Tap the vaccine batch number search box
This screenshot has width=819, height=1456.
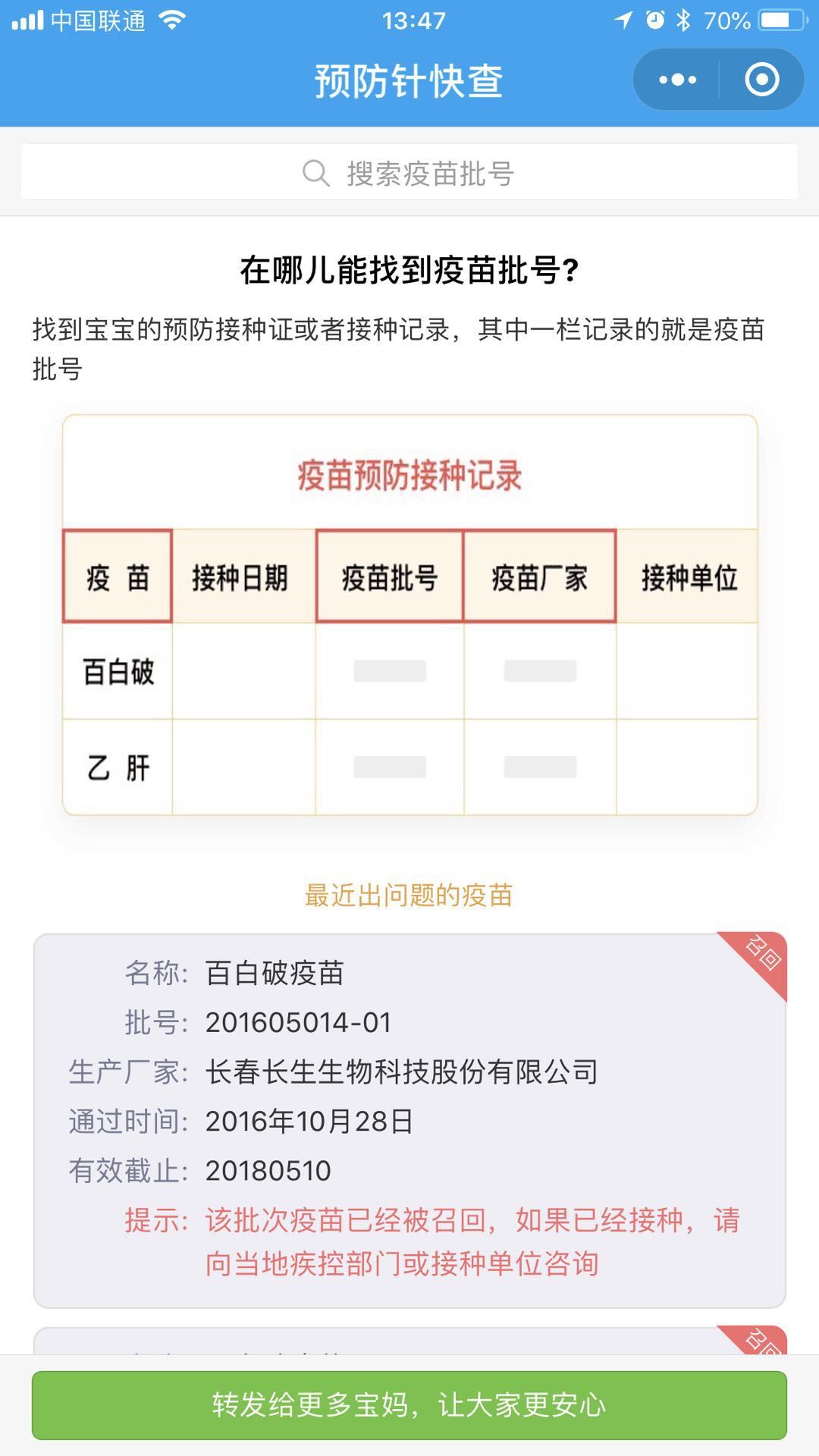409,173
